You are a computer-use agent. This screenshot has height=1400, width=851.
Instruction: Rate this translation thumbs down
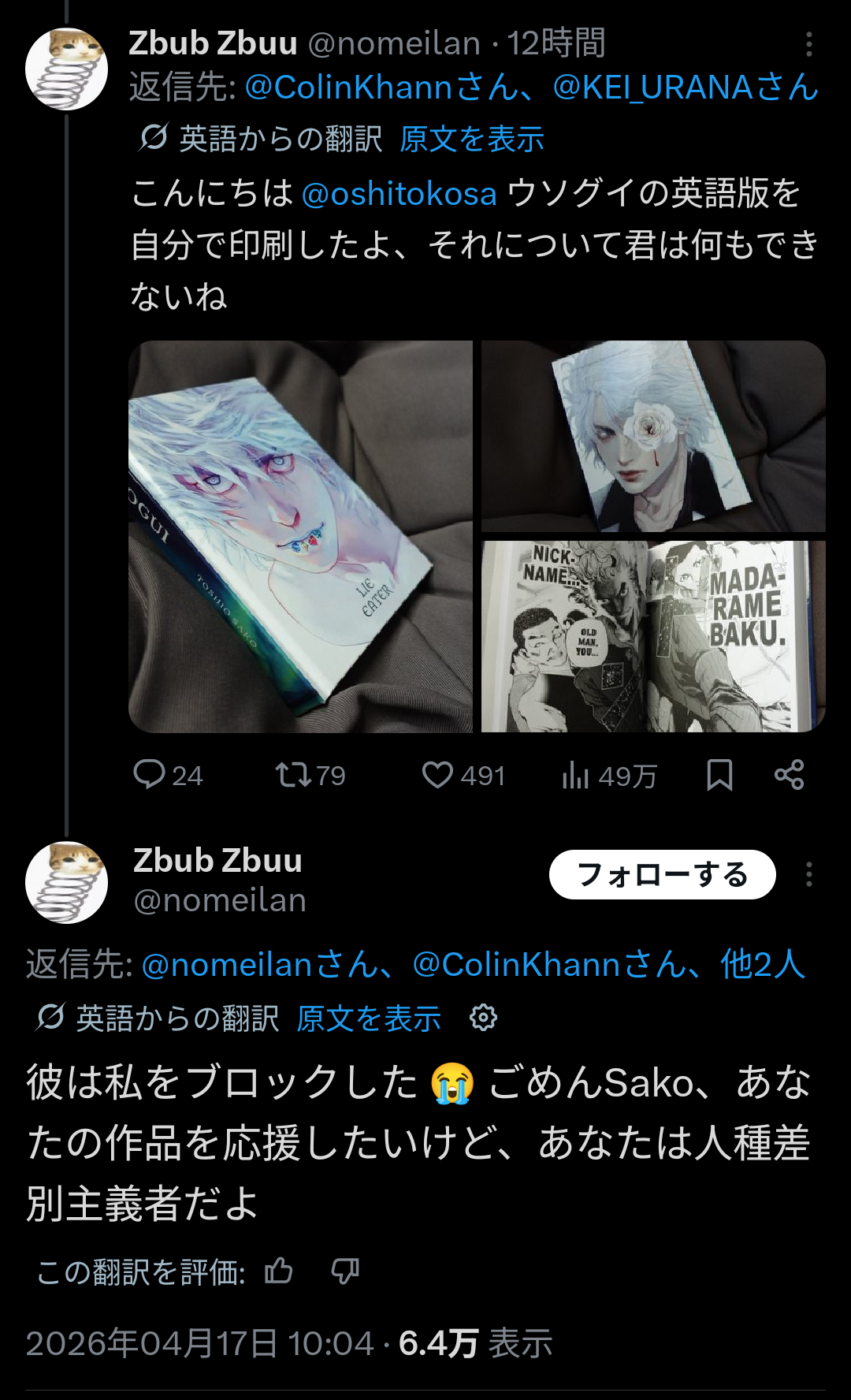(x=345, y=1271)
